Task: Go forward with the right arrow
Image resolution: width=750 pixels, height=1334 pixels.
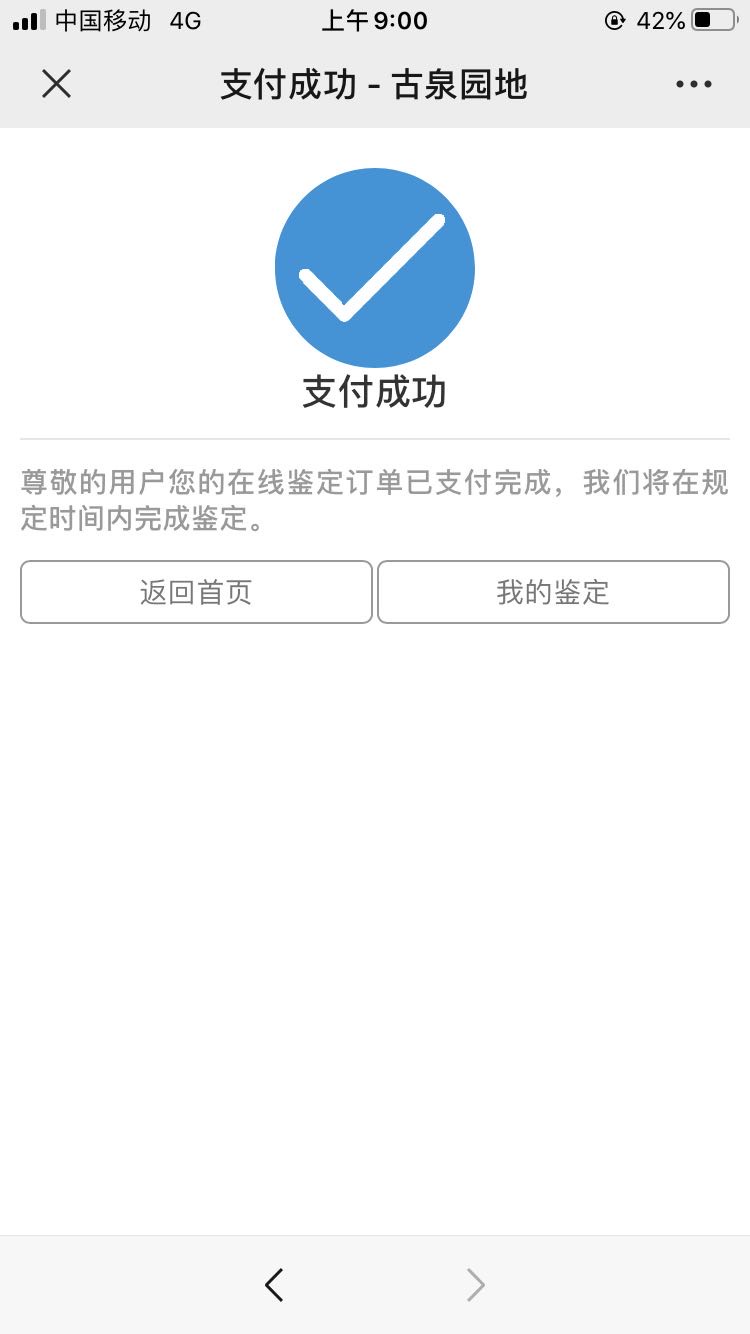Action: coord(476,1284)
